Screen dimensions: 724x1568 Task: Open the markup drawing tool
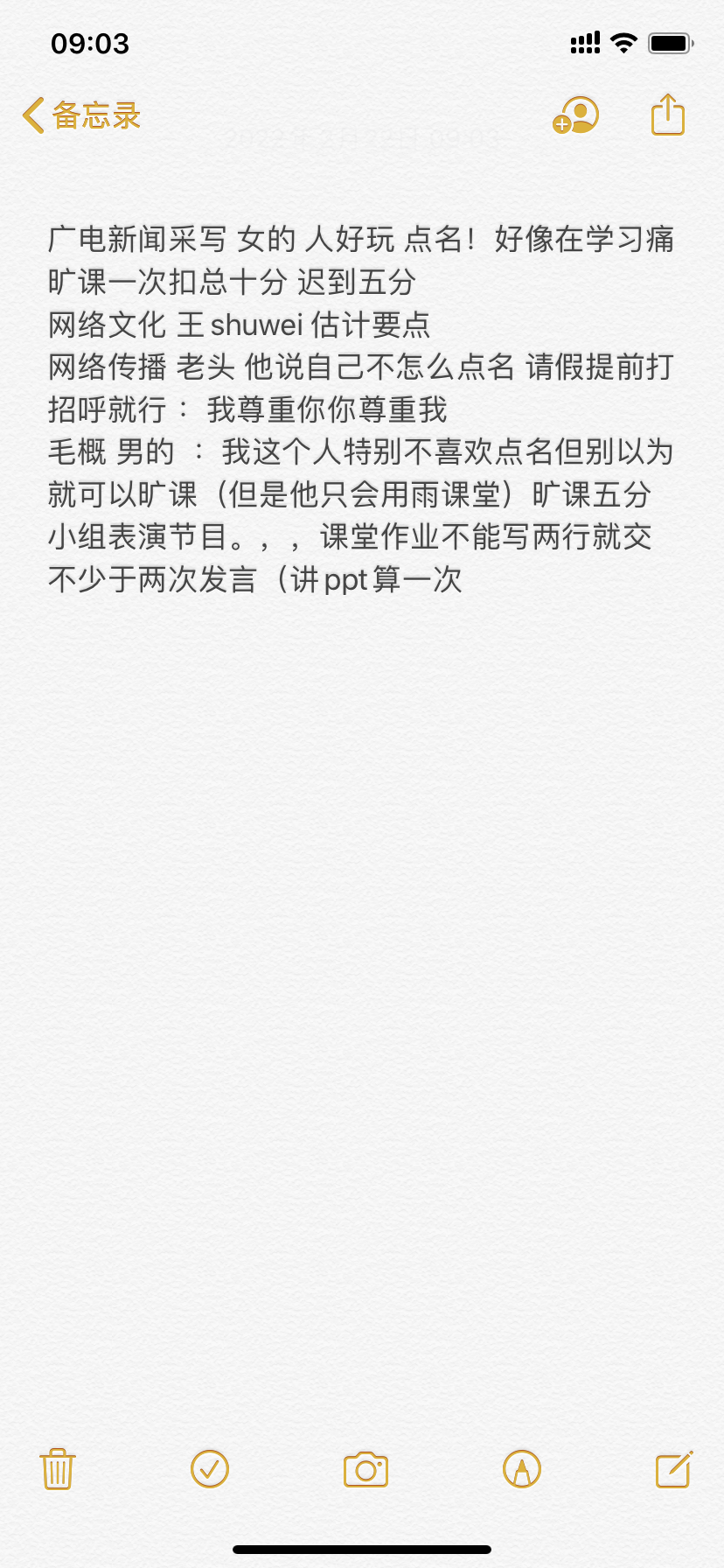(522, 1469)
